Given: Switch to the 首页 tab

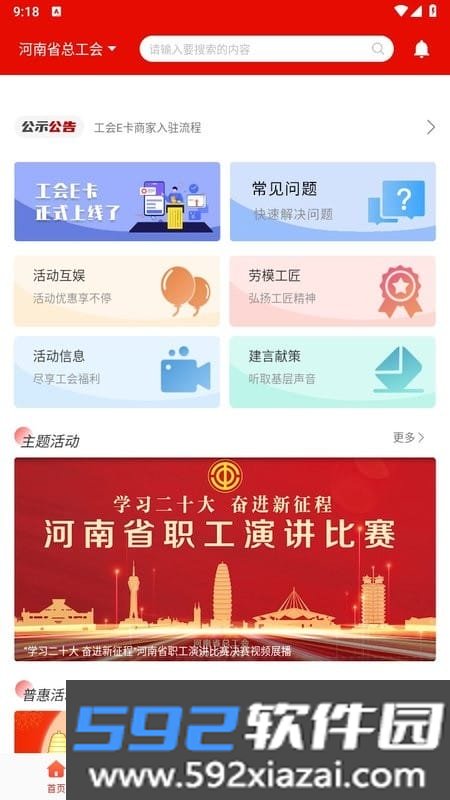Looking at the screenshot, I should point(56,777).
